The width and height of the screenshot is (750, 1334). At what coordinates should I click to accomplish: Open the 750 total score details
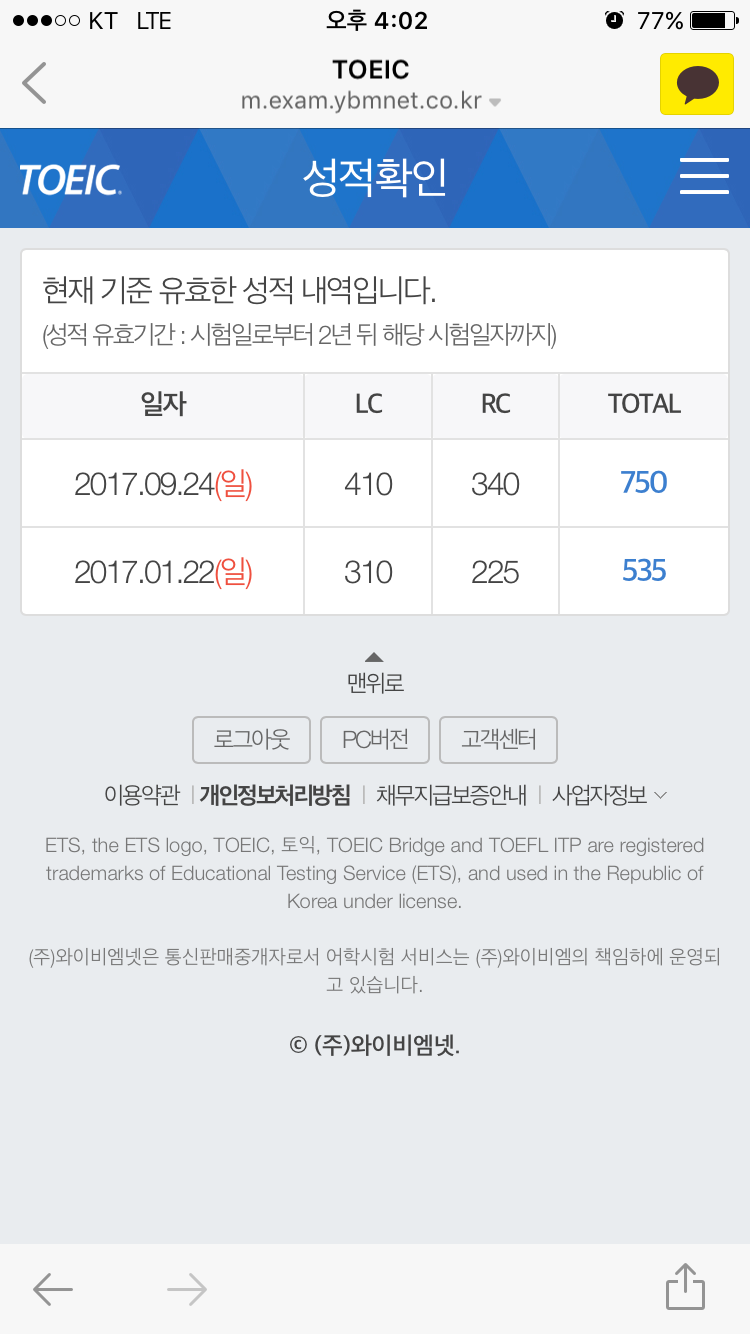point(643,483)
